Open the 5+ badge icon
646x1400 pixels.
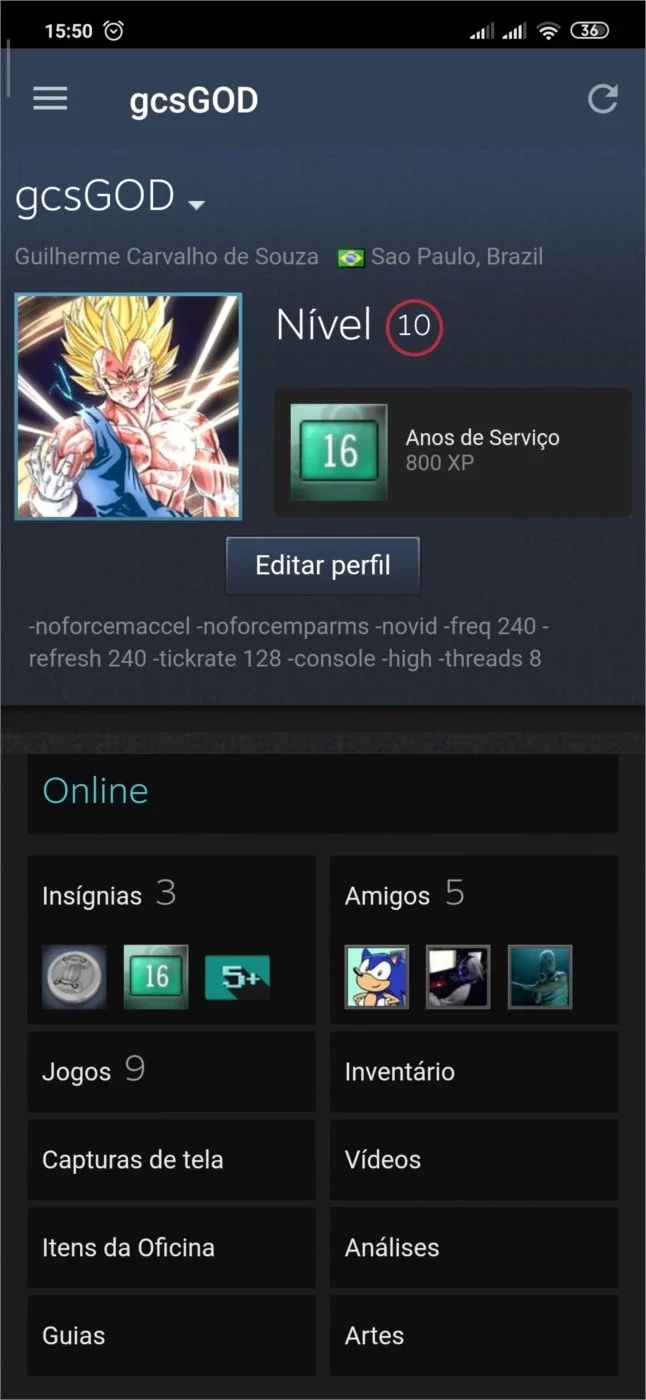pyautogui.click(x=237, y=977)
